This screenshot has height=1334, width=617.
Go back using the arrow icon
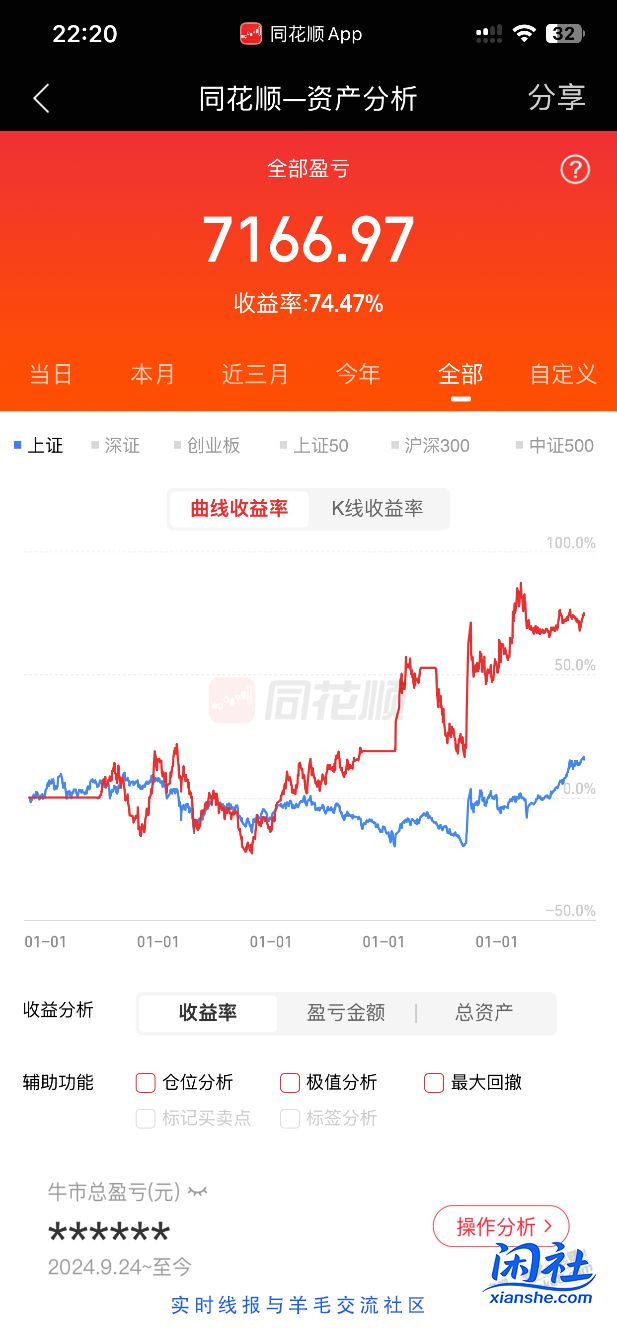pos(41,98)
